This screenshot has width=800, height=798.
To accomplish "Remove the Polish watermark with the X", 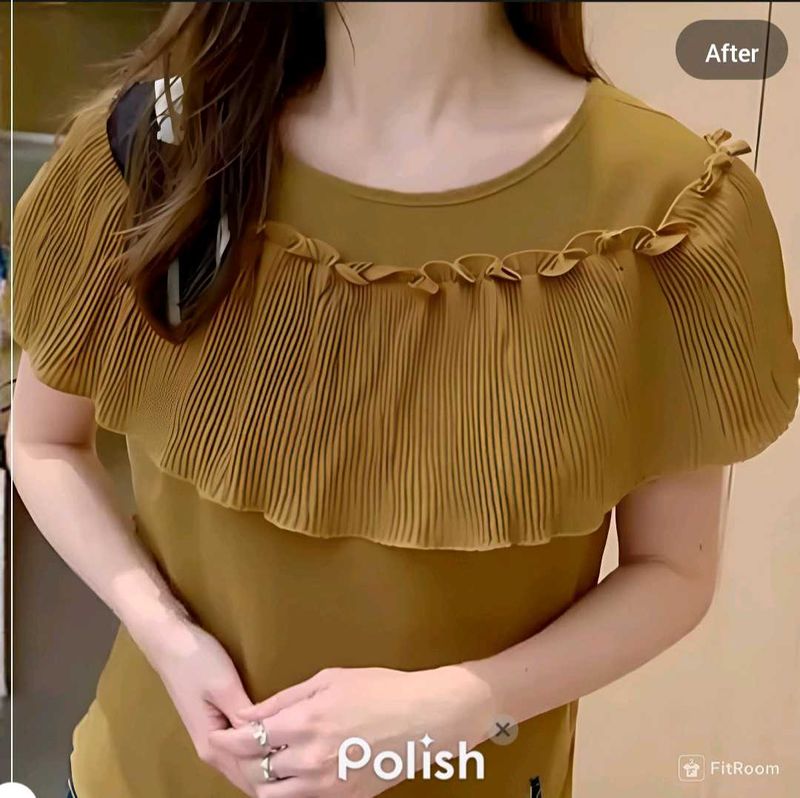I will point(503,729).
